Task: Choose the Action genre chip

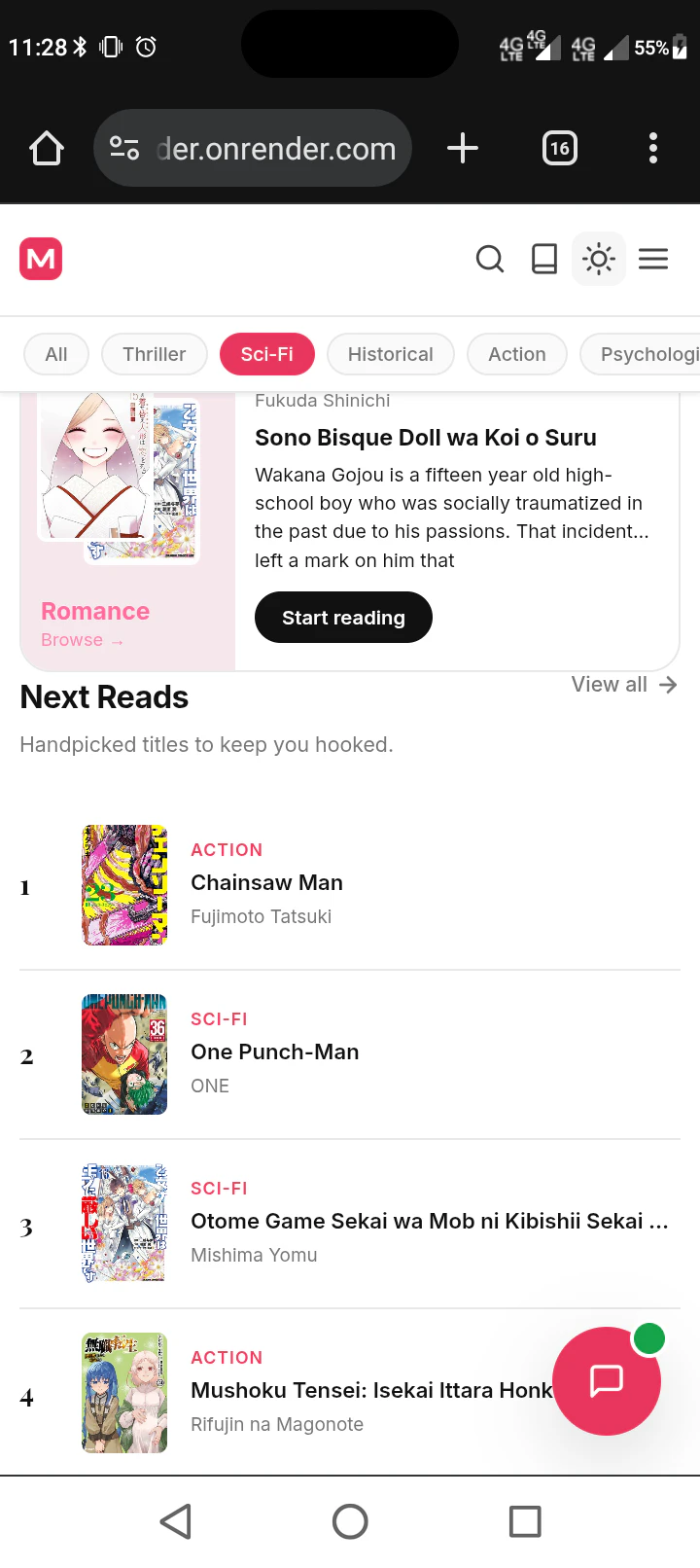Action: [x=516, y=354]
